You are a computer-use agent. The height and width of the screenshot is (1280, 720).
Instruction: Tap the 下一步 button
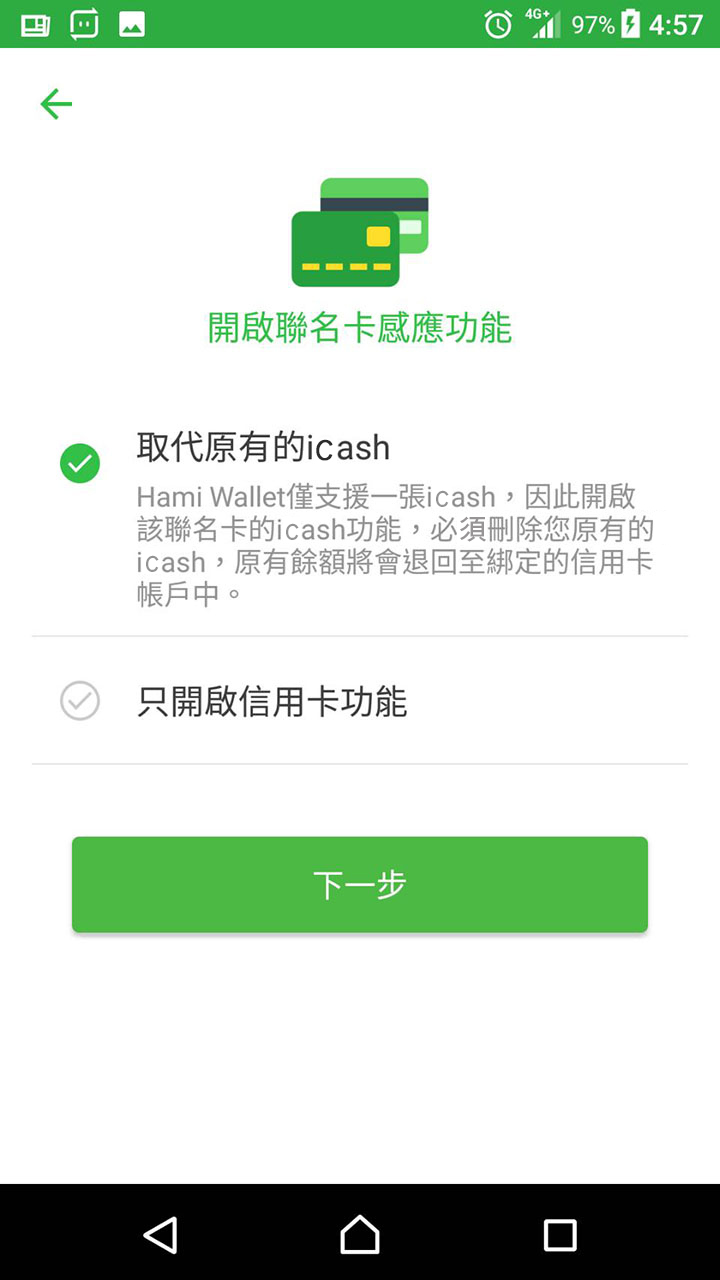point(360,885)
